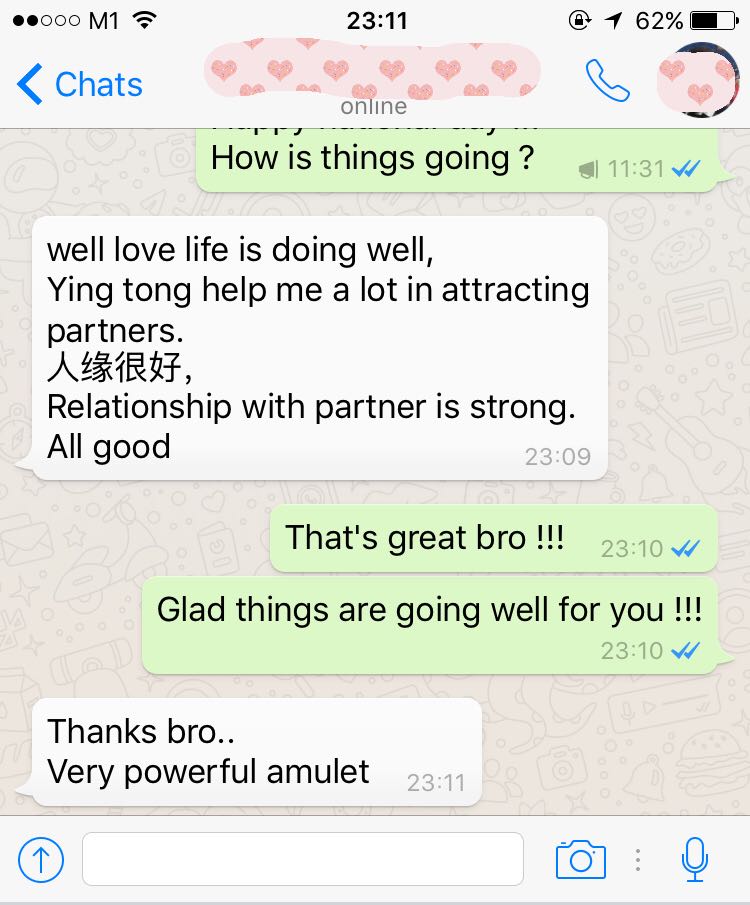The image size is (750, 905).
Task: Start a voice call with this contact
Action: 607,82
